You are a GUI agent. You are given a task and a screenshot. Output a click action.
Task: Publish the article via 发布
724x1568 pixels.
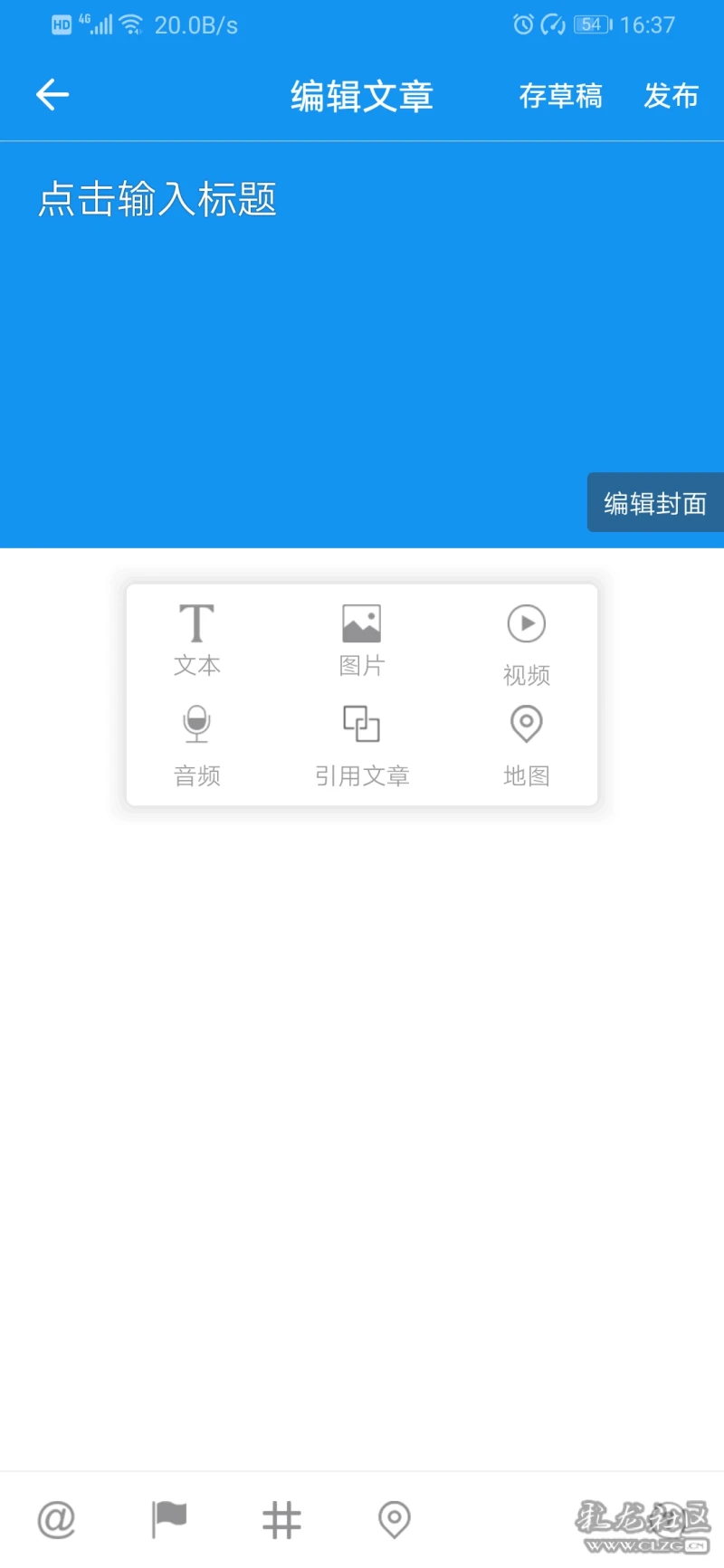(x=671, y=95)
